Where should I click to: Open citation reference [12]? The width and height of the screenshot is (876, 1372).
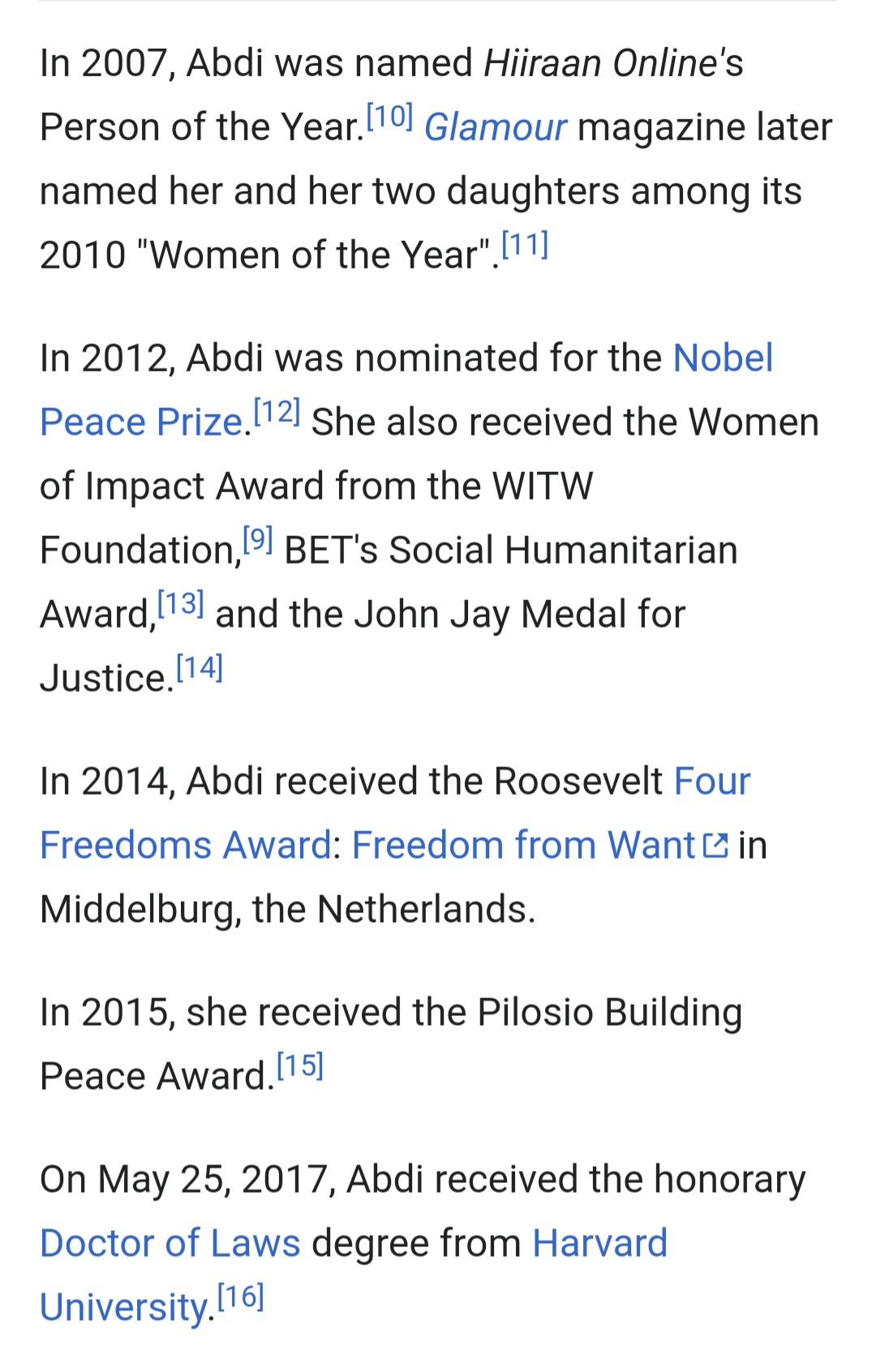[277, 412]
